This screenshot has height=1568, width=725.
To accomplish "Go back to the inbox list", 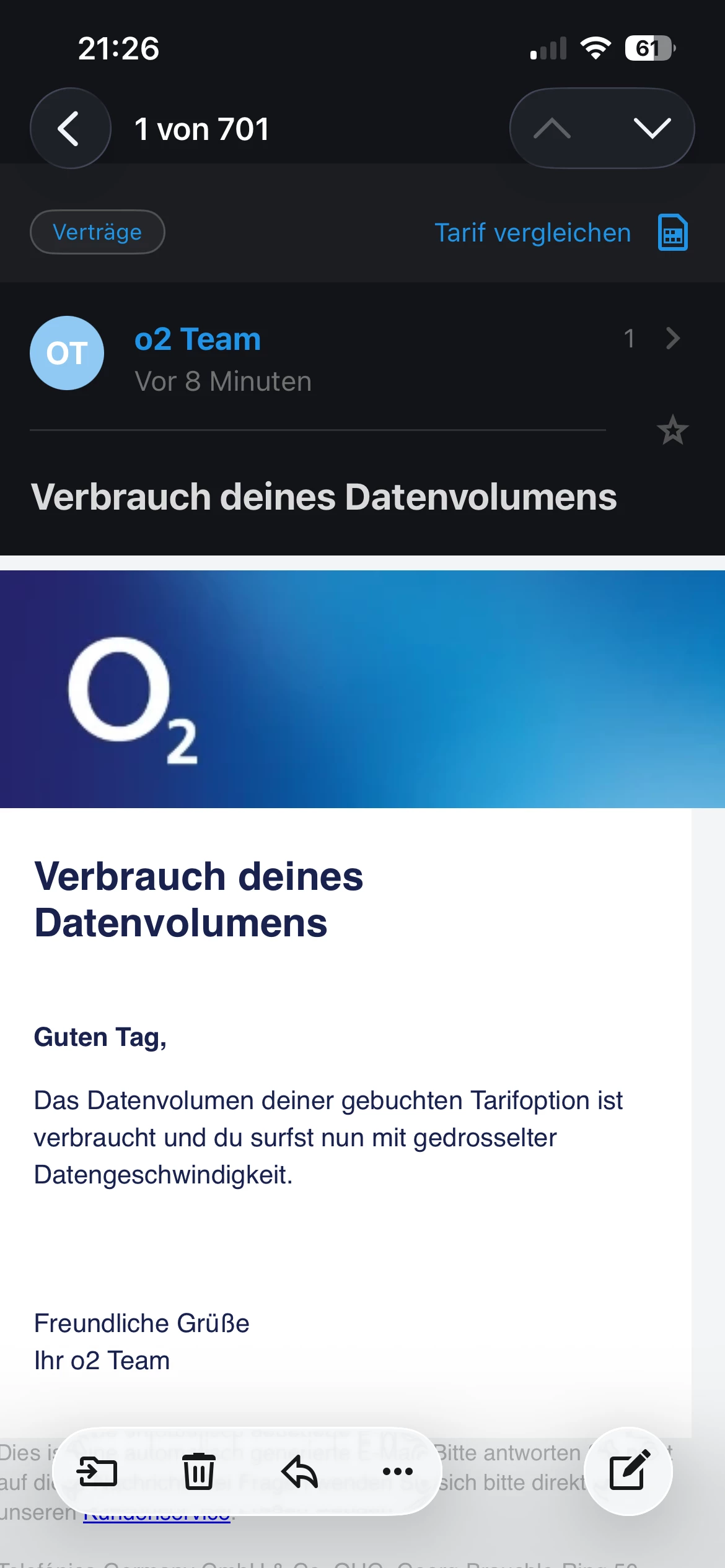I will pyautogui.click(x=70, y=128).
